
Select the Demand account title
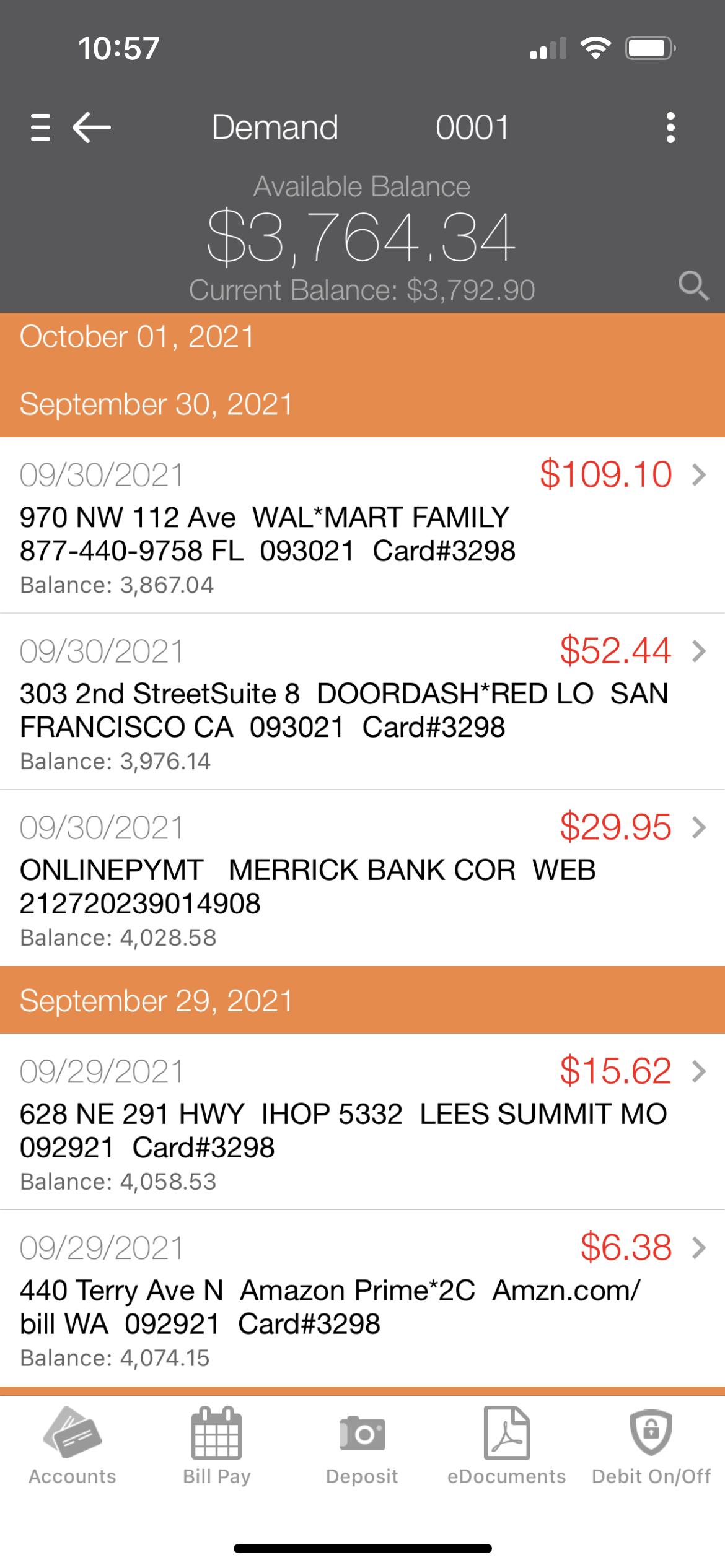tap(275, 128)
